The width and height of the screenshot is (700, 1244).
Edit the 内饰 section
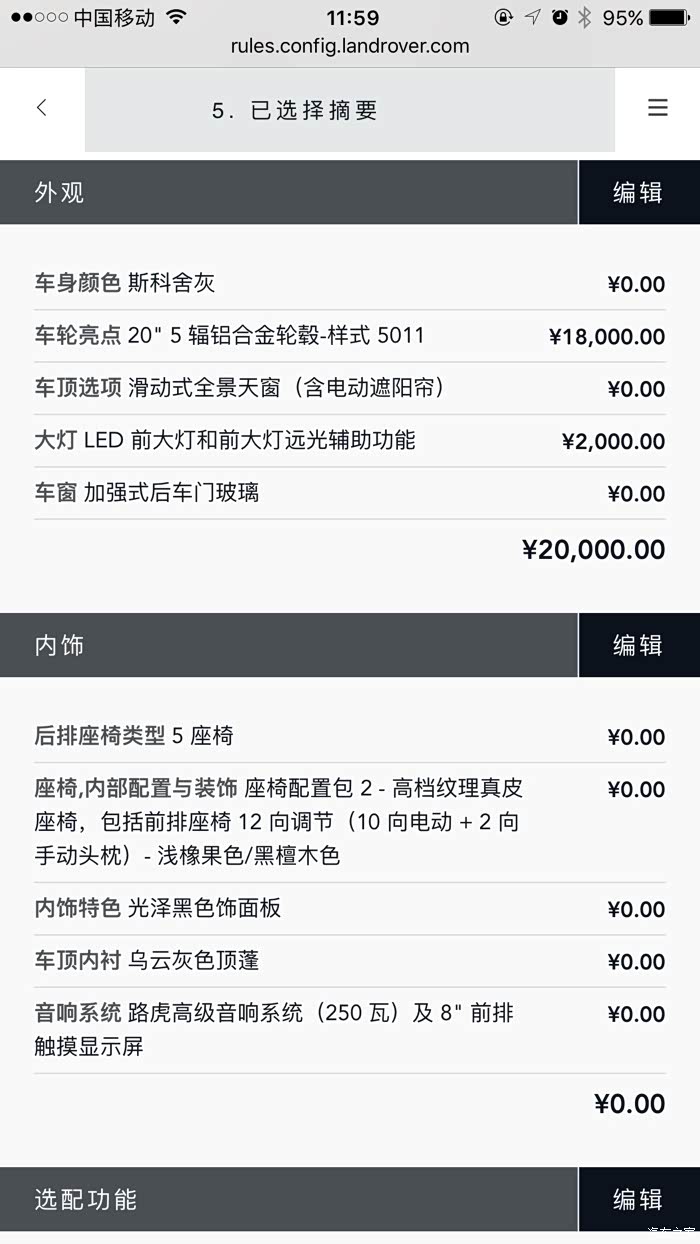tap(639, 645)
